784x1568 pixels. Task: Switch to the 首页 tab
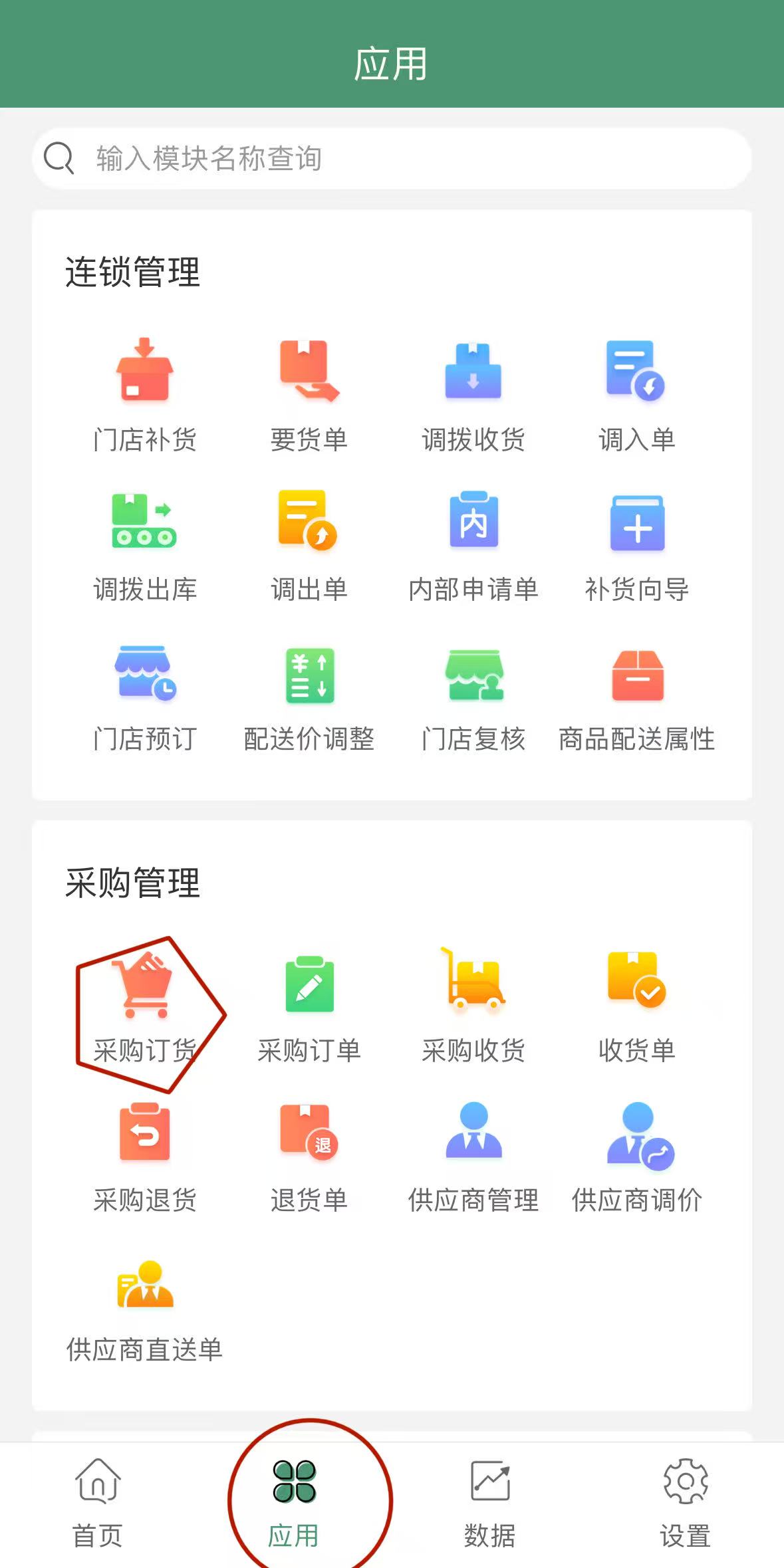[98, 1504]
